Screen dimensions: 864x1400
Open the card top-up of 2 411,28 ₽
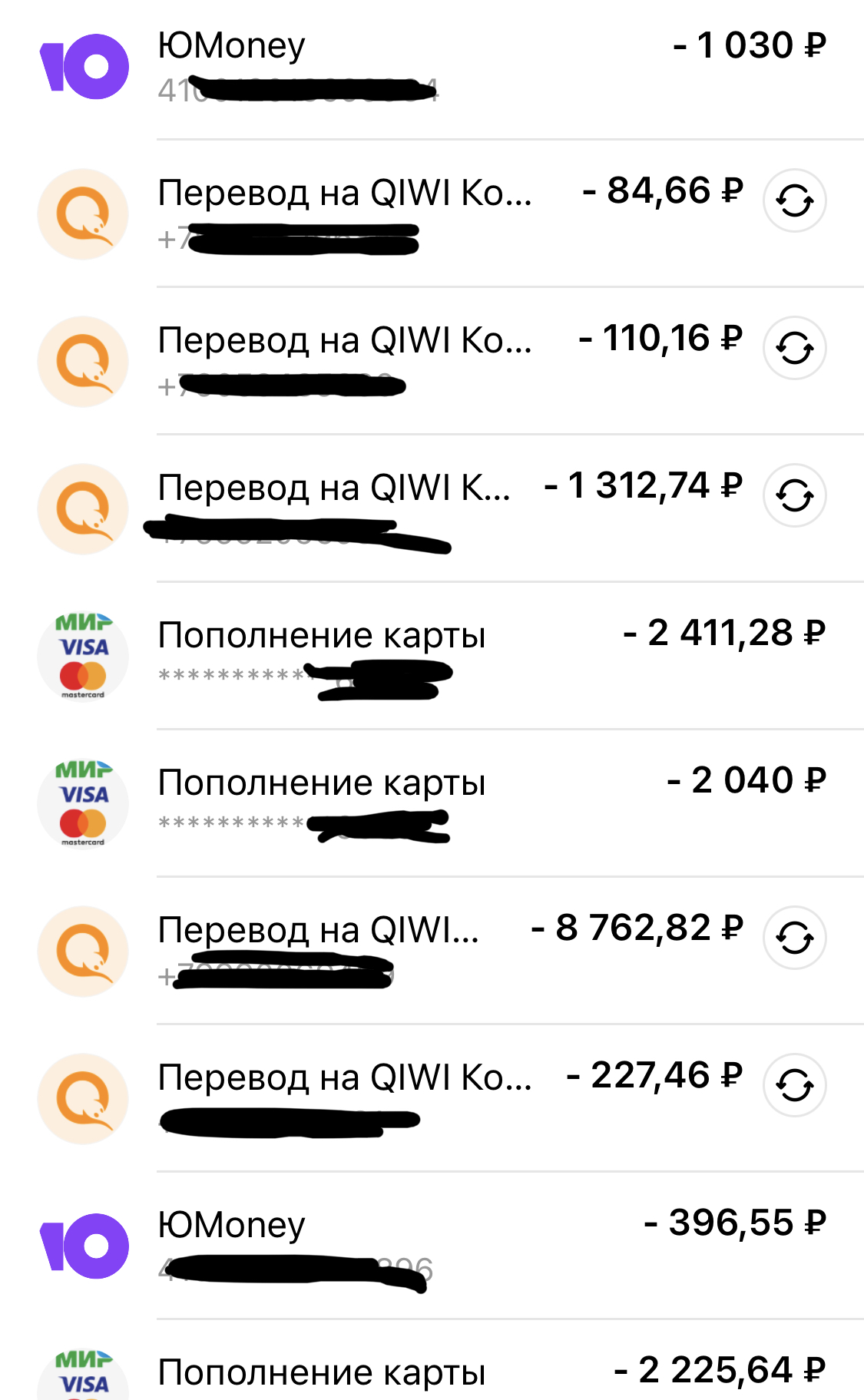pos(430,654)
